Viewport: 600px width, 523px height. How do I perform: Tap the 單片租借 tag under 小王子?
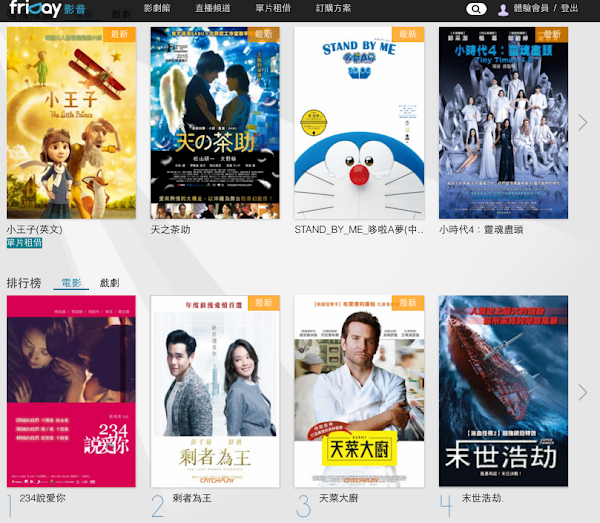pos(24,243)
